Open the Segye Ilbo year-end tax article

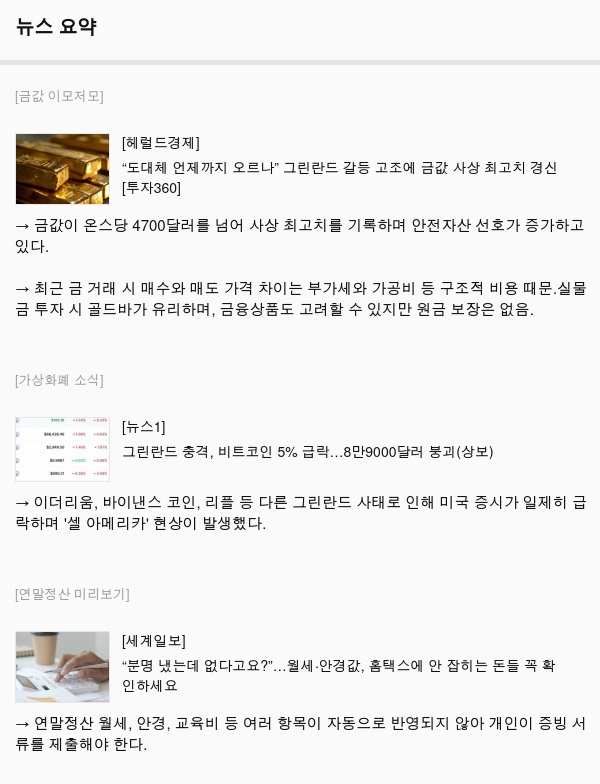click(x=338, y=666)
